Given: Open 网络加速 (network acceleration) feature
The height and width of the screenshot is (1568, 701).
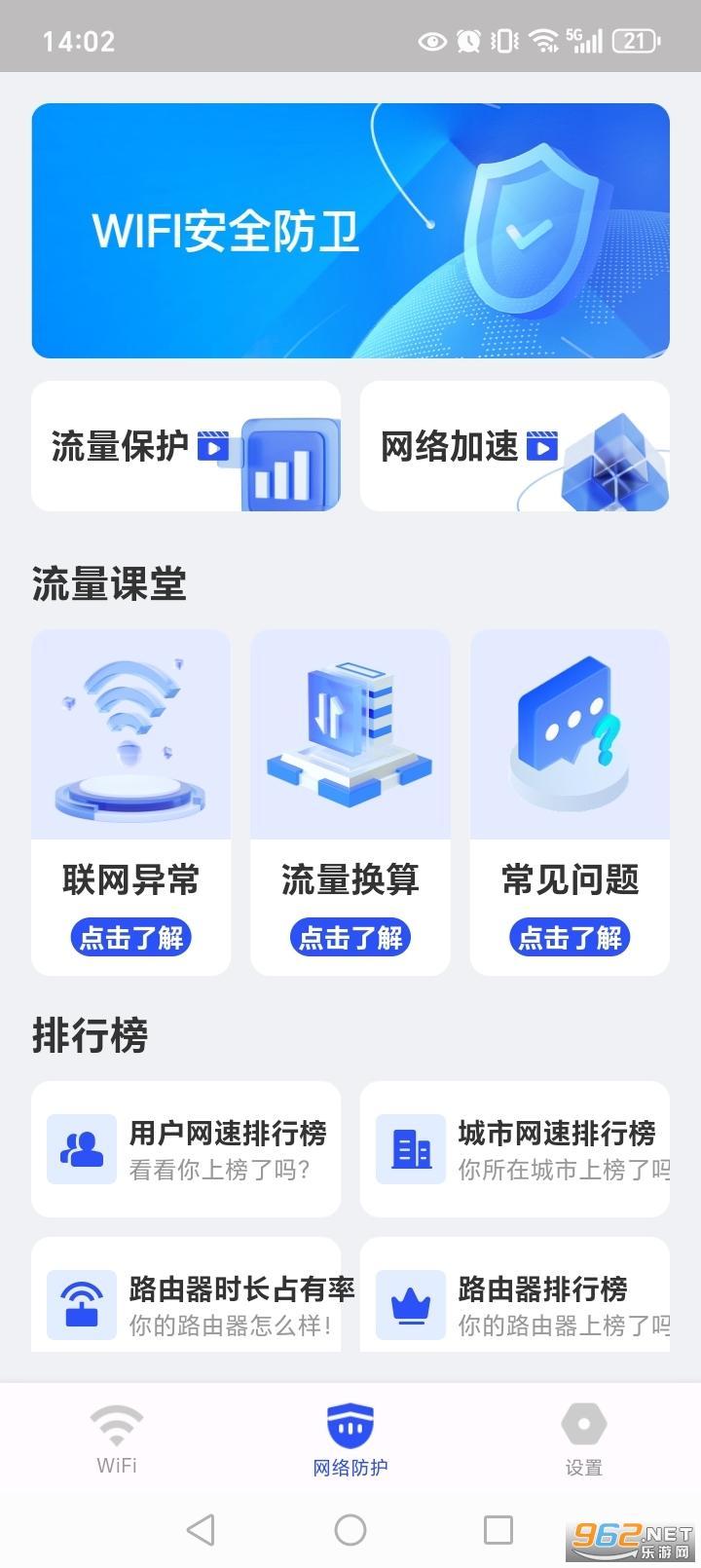Looking at the screenshot, I should [513, 446].
